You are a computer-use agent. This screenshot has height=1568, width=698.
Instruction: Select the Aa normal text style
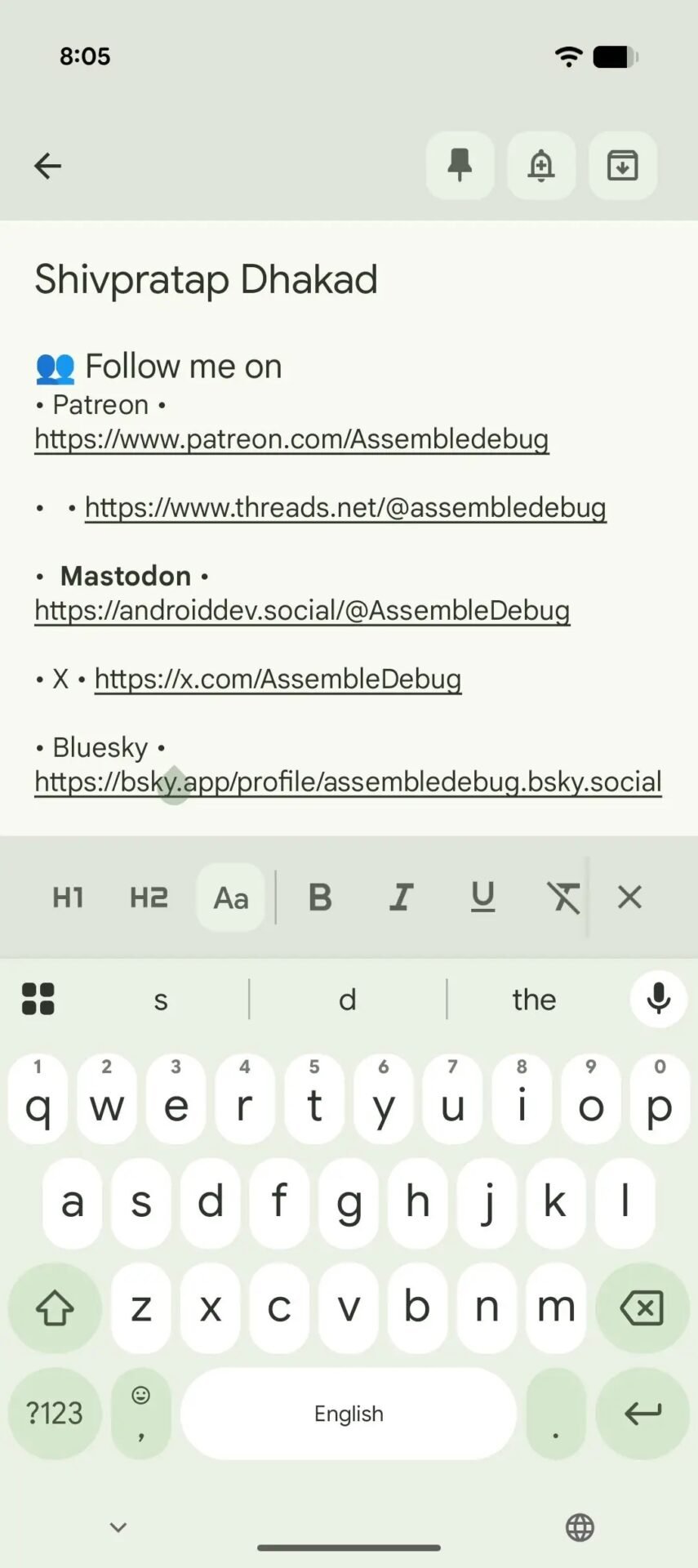[231, 898]
